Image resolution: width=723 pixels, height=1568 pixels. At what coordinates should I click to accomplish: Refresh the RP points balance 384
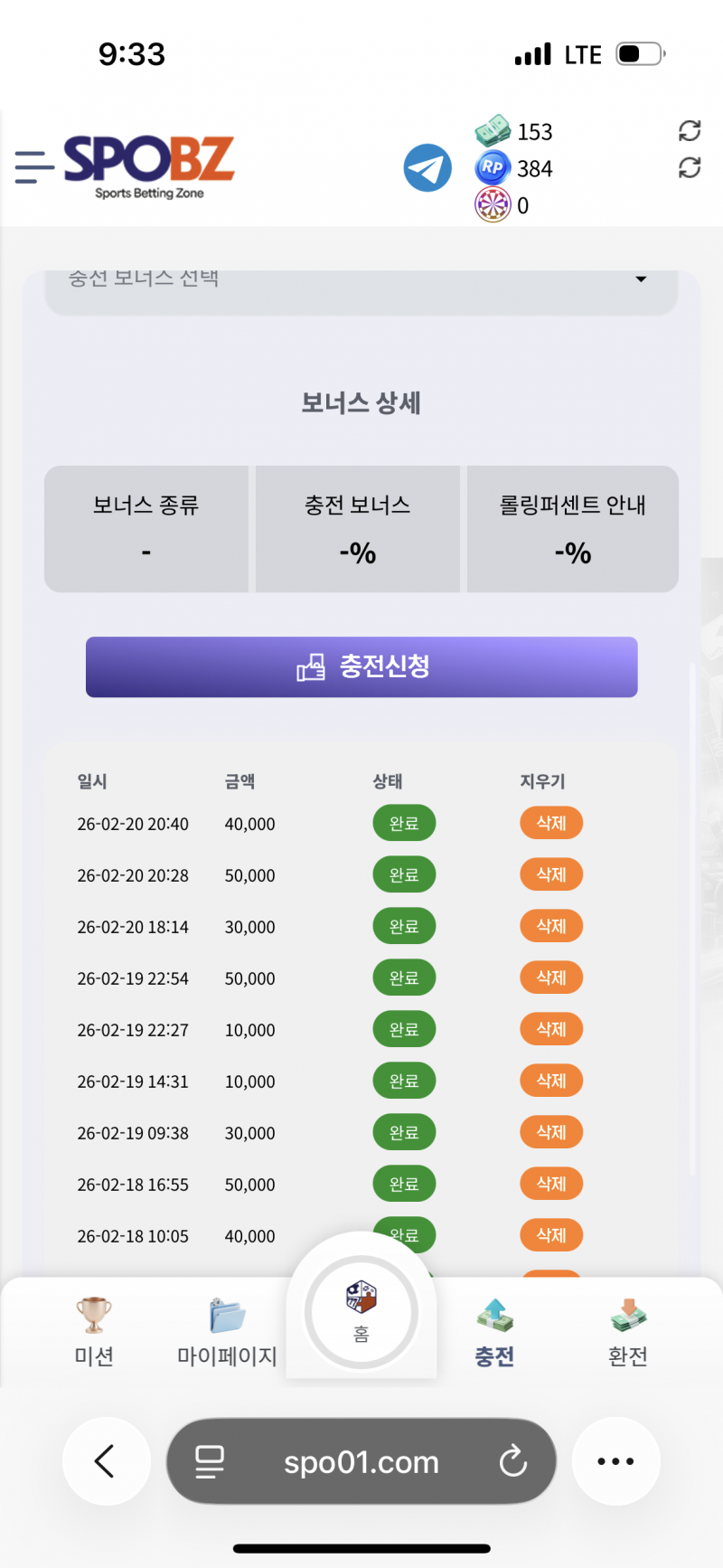[689, 167]
